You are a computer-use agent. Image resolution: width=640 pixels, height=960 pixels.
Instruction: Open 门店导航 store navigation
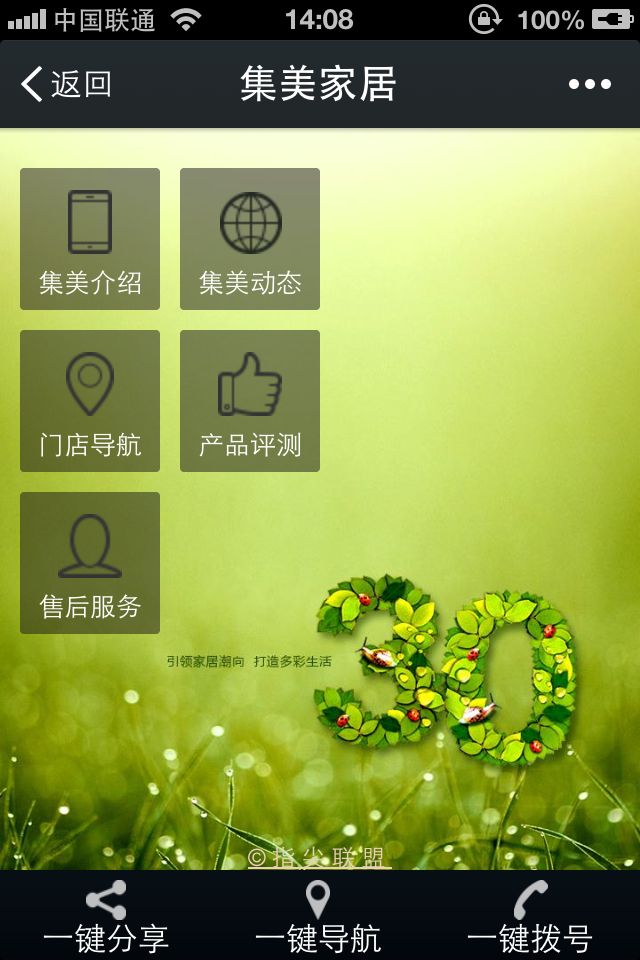[x=90, y=401]
